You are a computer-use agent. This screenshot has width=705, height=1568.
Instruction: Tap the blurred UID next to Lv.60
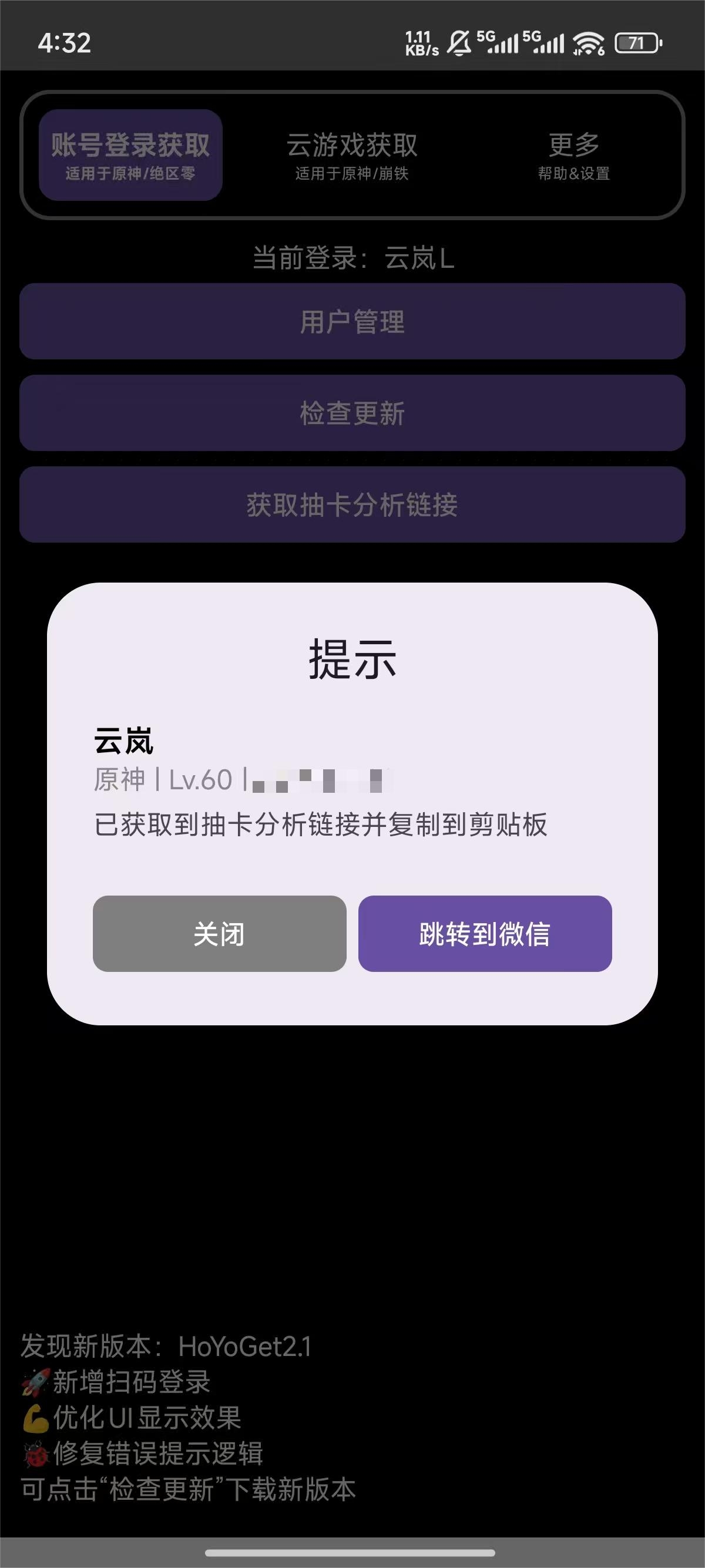point(317,780)
